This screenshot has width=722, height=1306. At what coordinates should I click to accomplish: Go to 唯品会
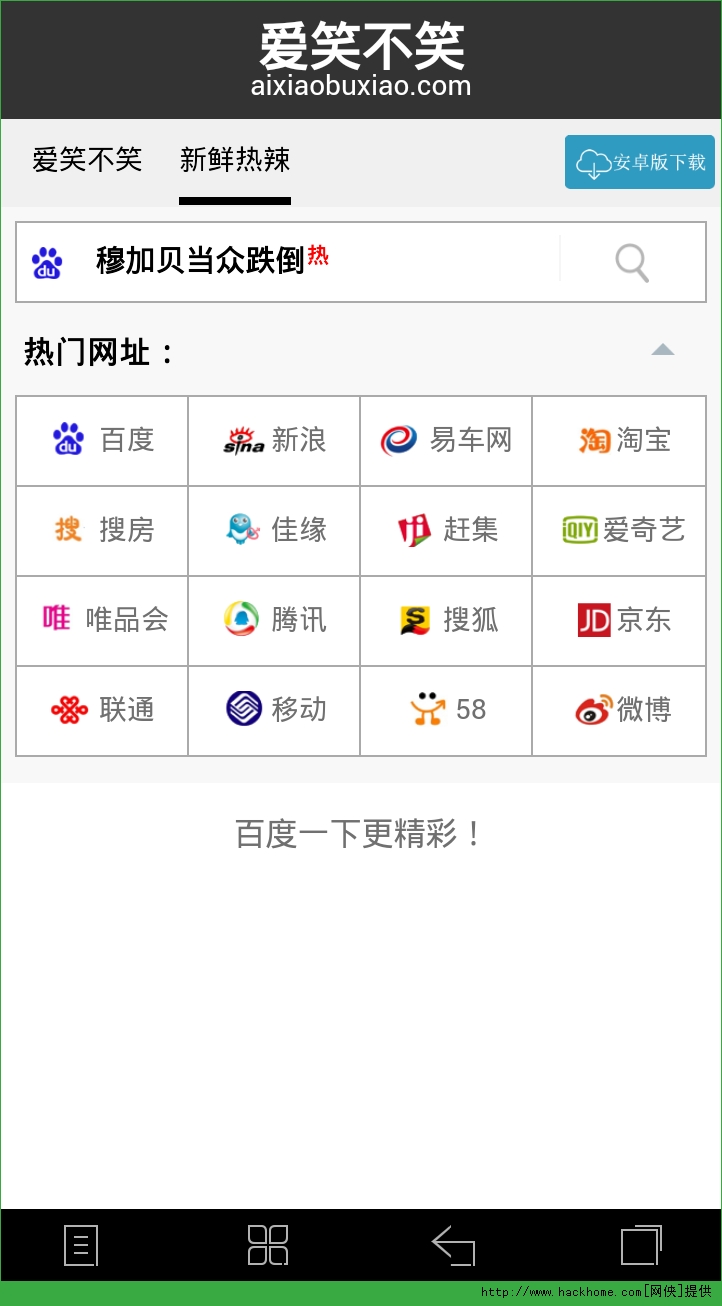click(102, 620)
